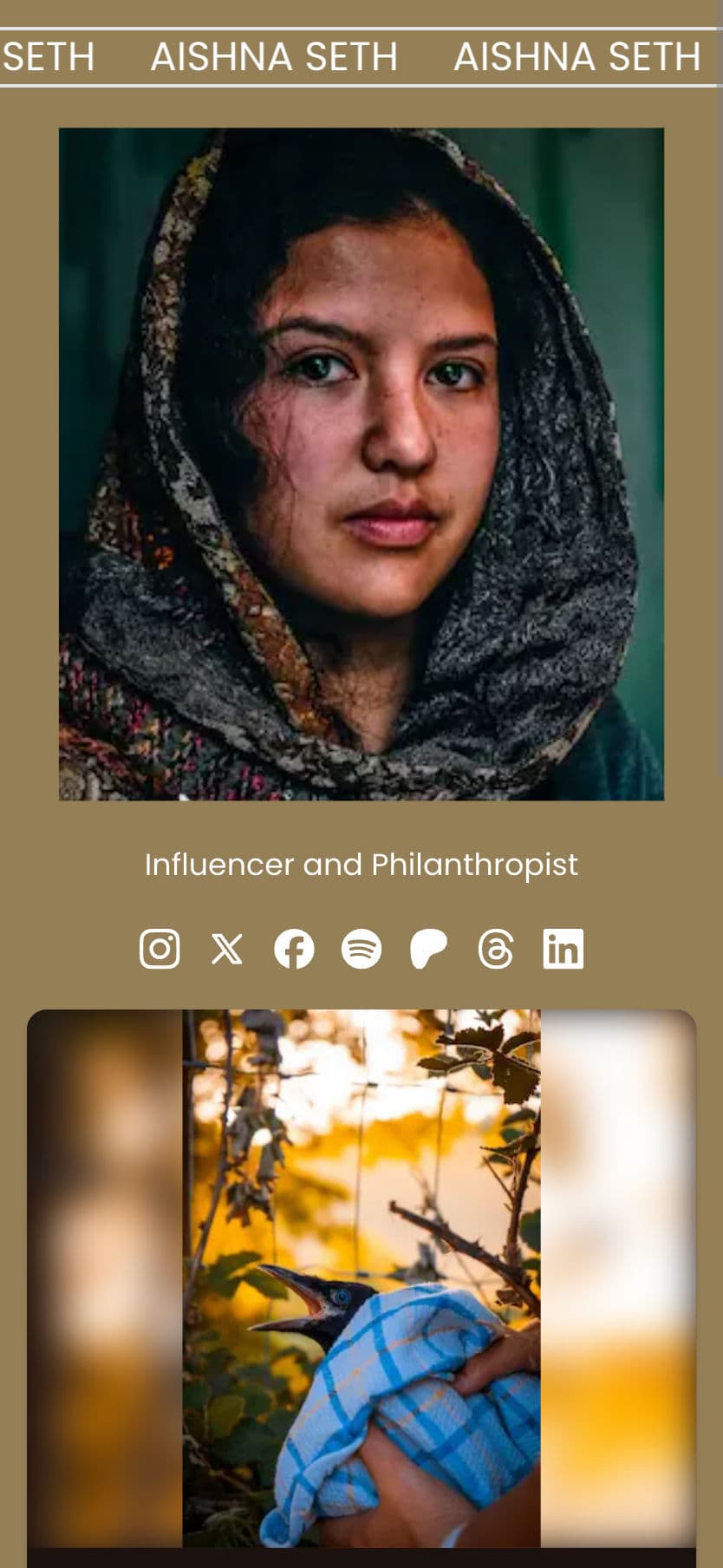This screenshot has width=723, height=1568.
Task: Open the Patreon page icon
Action: click(x=428, y=949)
